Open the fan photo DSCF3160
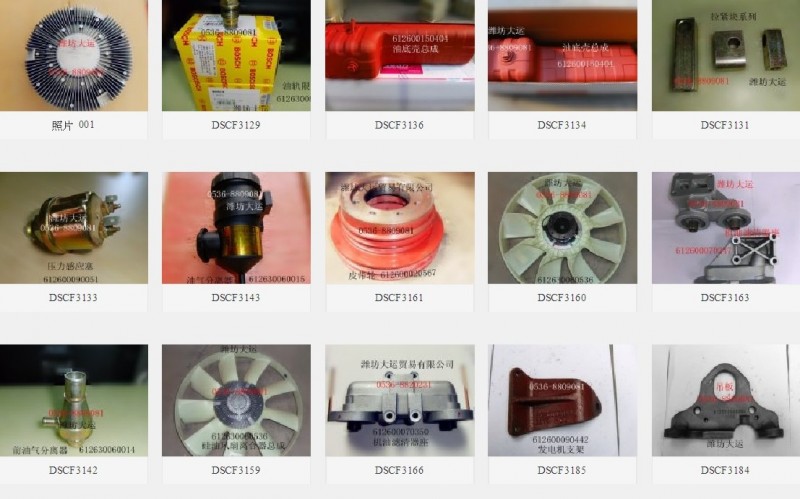The image size is (800, 499). click(561, 228)
